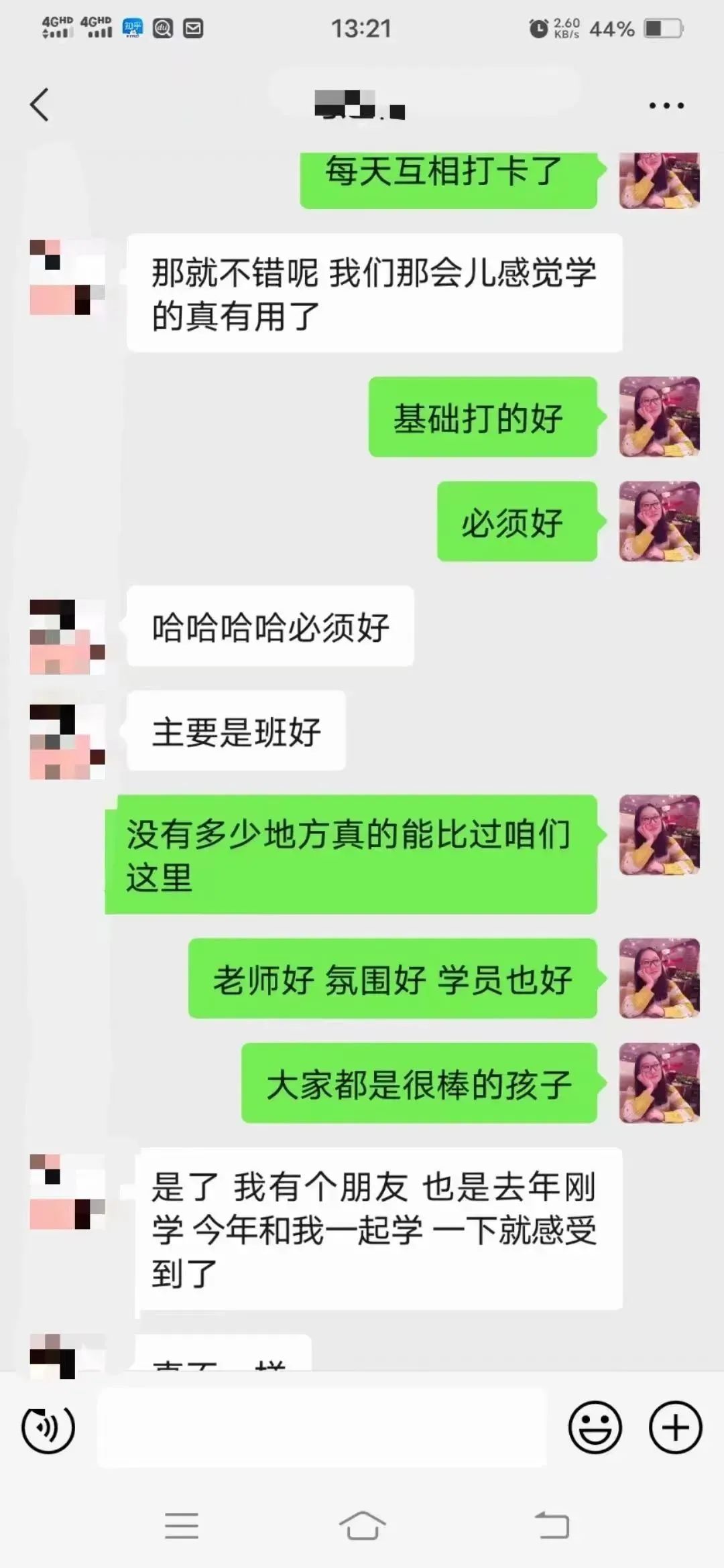Image resolution: width=724 pixels, height=1568 pixels.
Task: Tap contact avatar beside 主要是班好
Action: tap(67, 741)
